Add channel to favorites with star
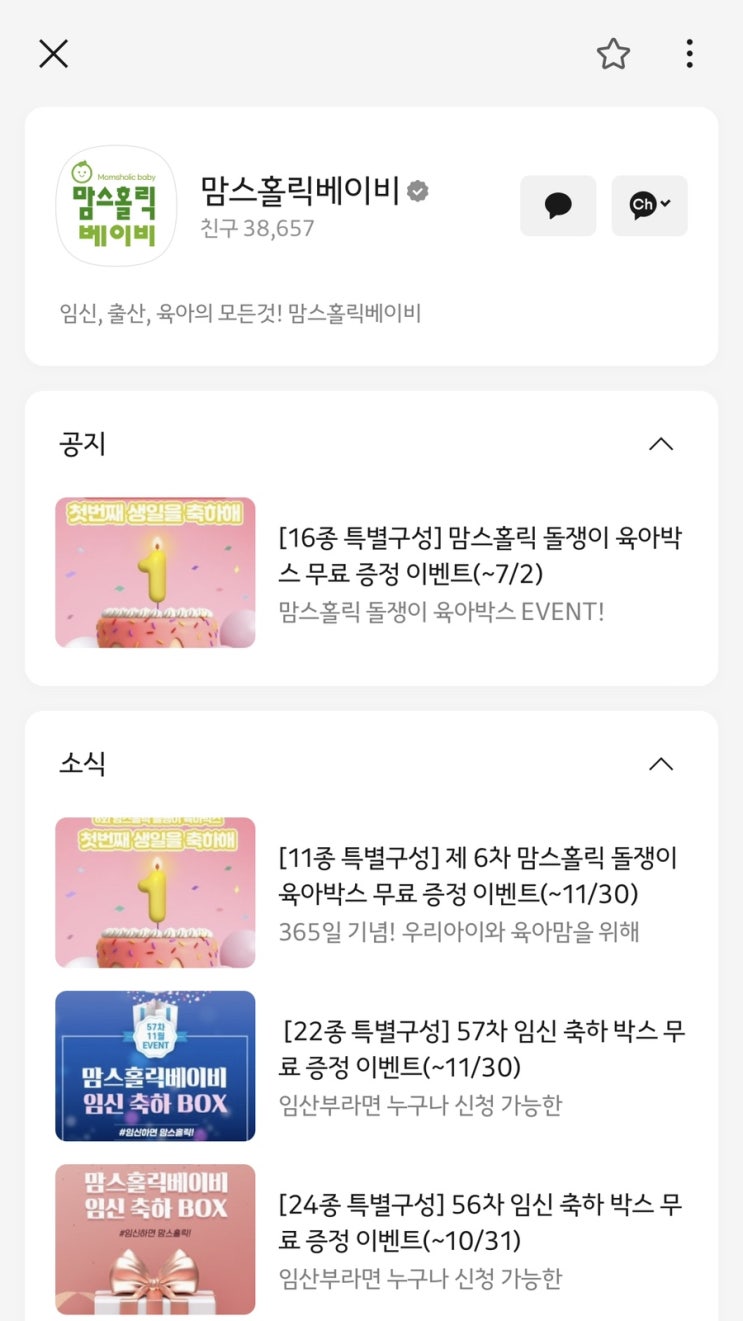 613,54
